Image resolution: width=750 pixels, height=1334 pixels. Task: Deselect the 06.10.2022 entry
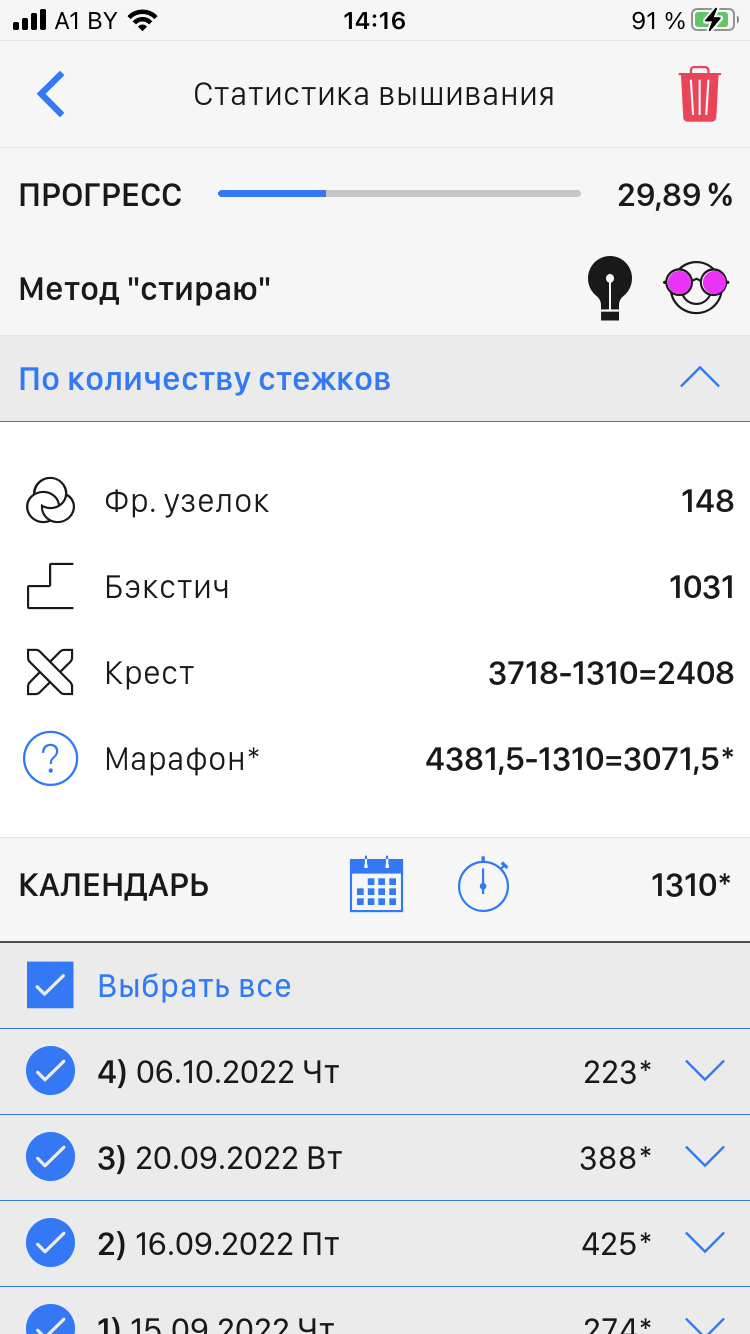coord(50,1072)
